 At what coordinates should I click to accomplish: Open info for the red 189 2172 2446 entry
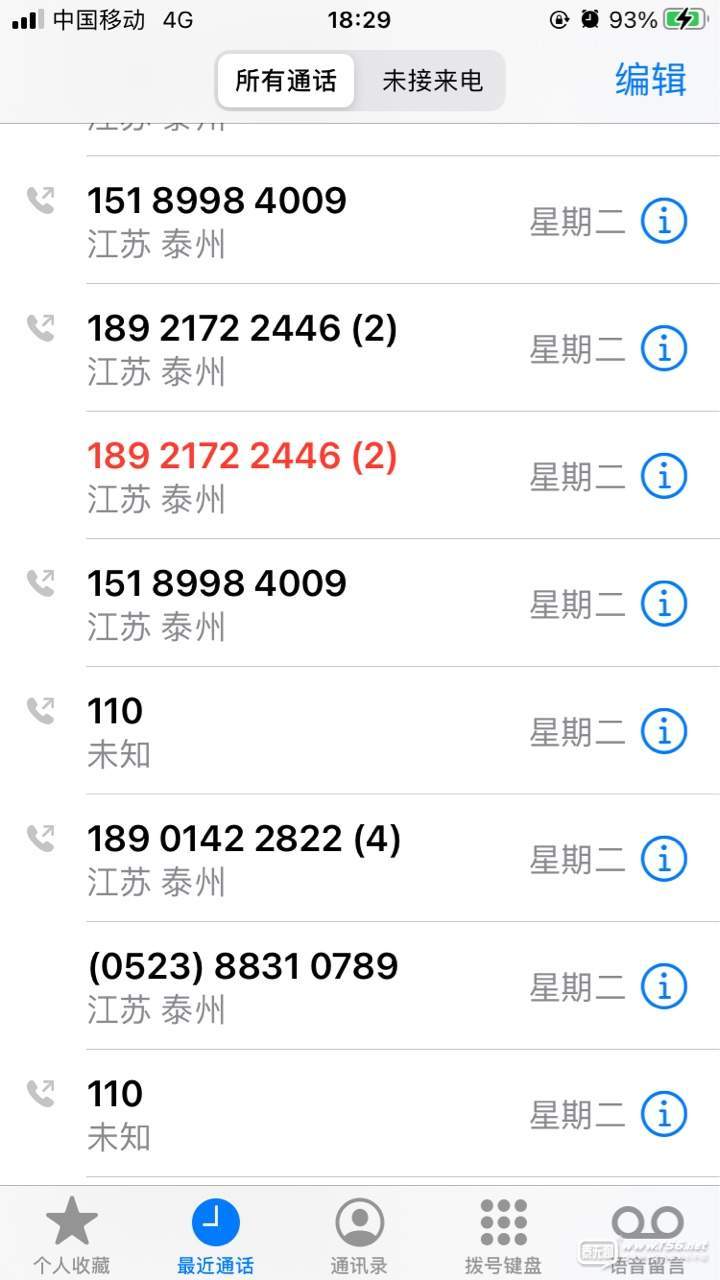coord(664,476)
